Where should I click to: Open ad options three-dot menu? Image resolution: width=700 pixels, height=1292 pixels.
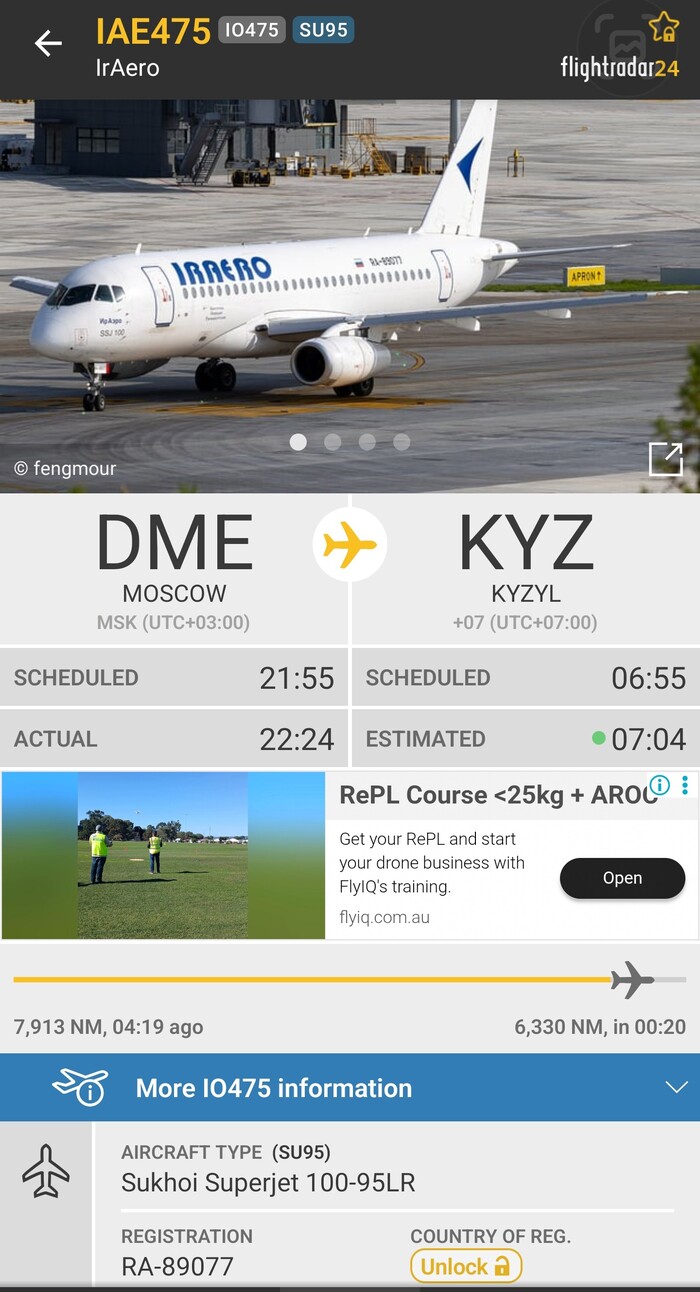685,785
